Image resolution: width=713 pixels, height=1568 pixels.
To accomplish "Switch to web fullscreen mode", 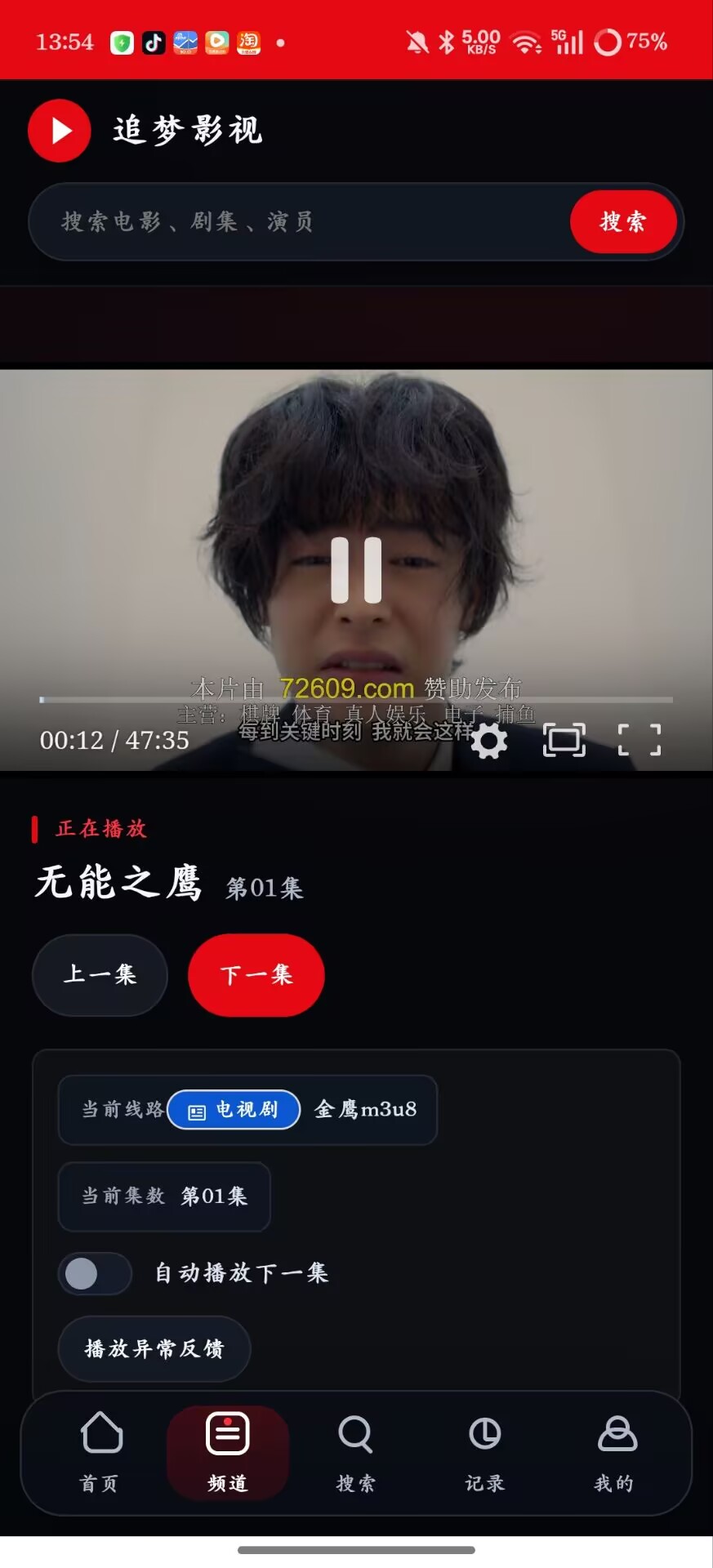I will [x=564, y=740].
